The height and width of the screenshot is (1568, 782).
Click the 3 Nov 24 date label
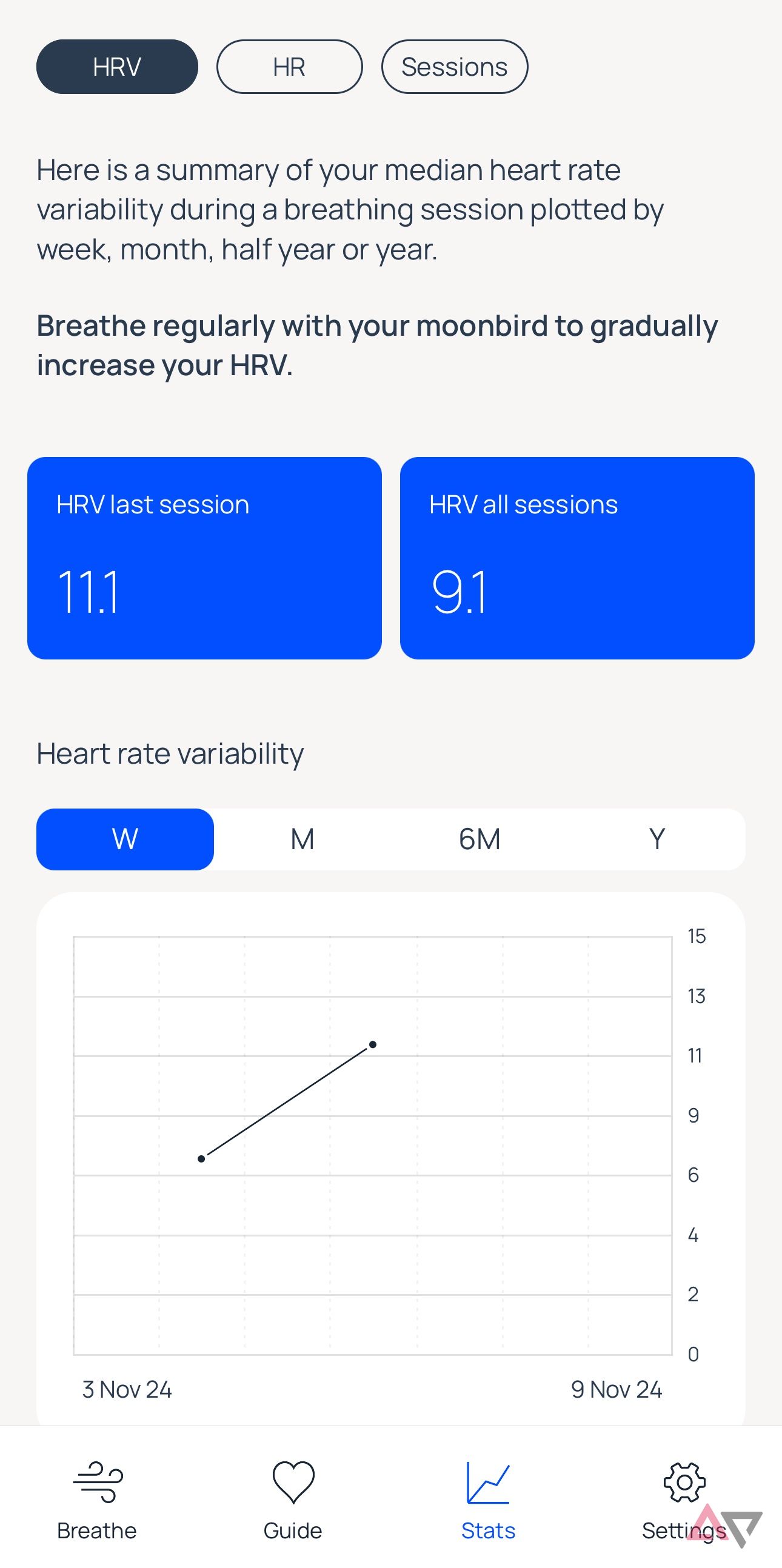click(x=127, y=1390)
